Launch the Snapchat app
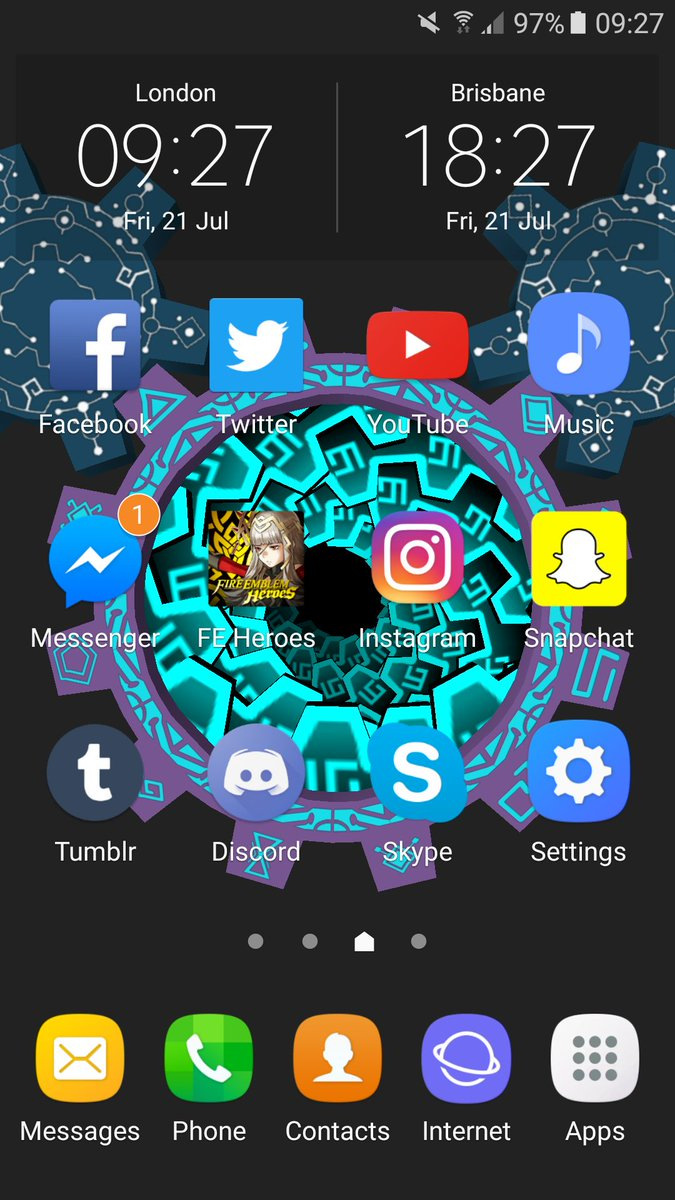Screen dimensions: 675x1200 pos(578,558)
